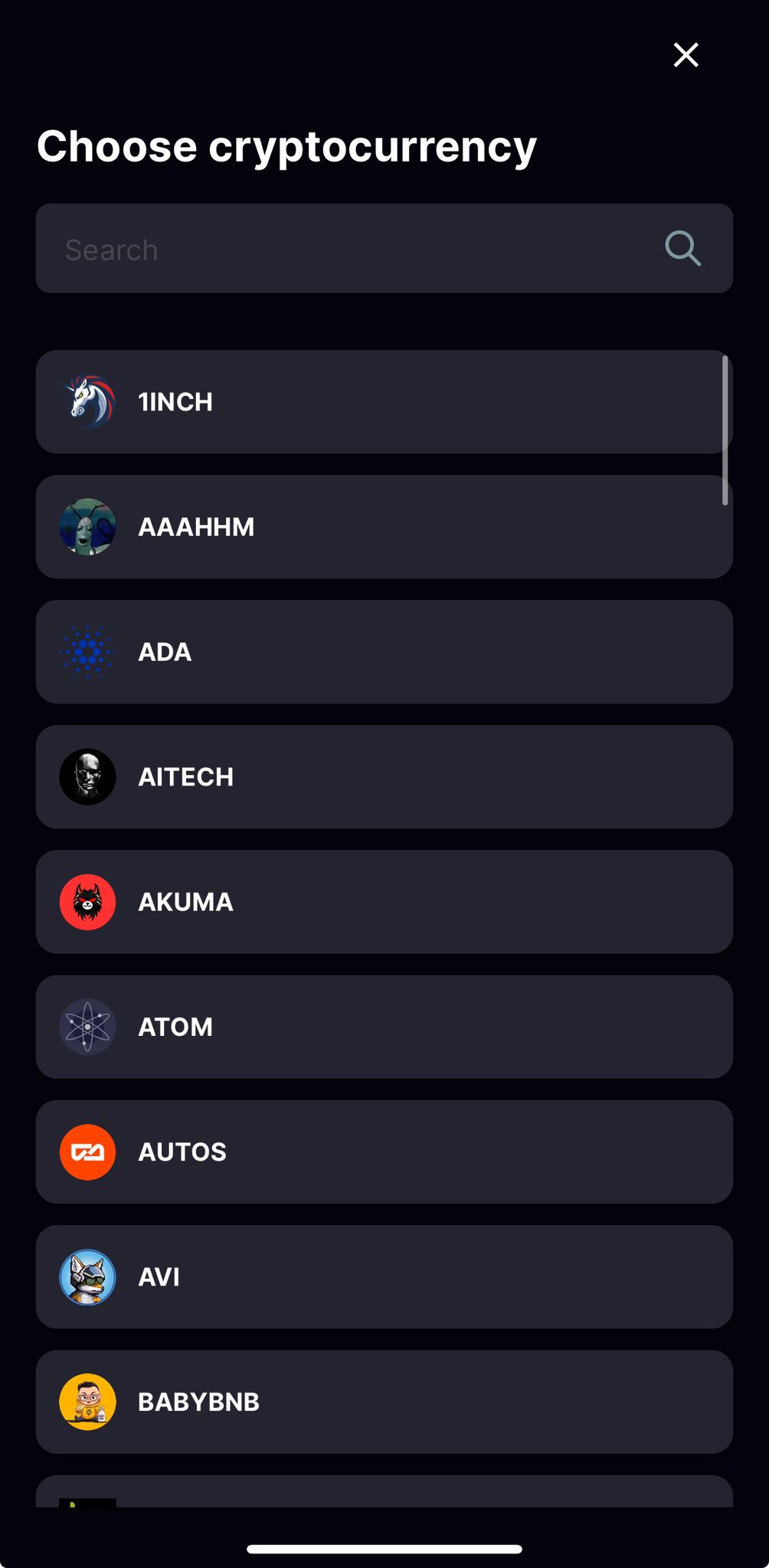Select ATOM from the list
This screenshot has height=1568, width=769.
point(383,1027)
